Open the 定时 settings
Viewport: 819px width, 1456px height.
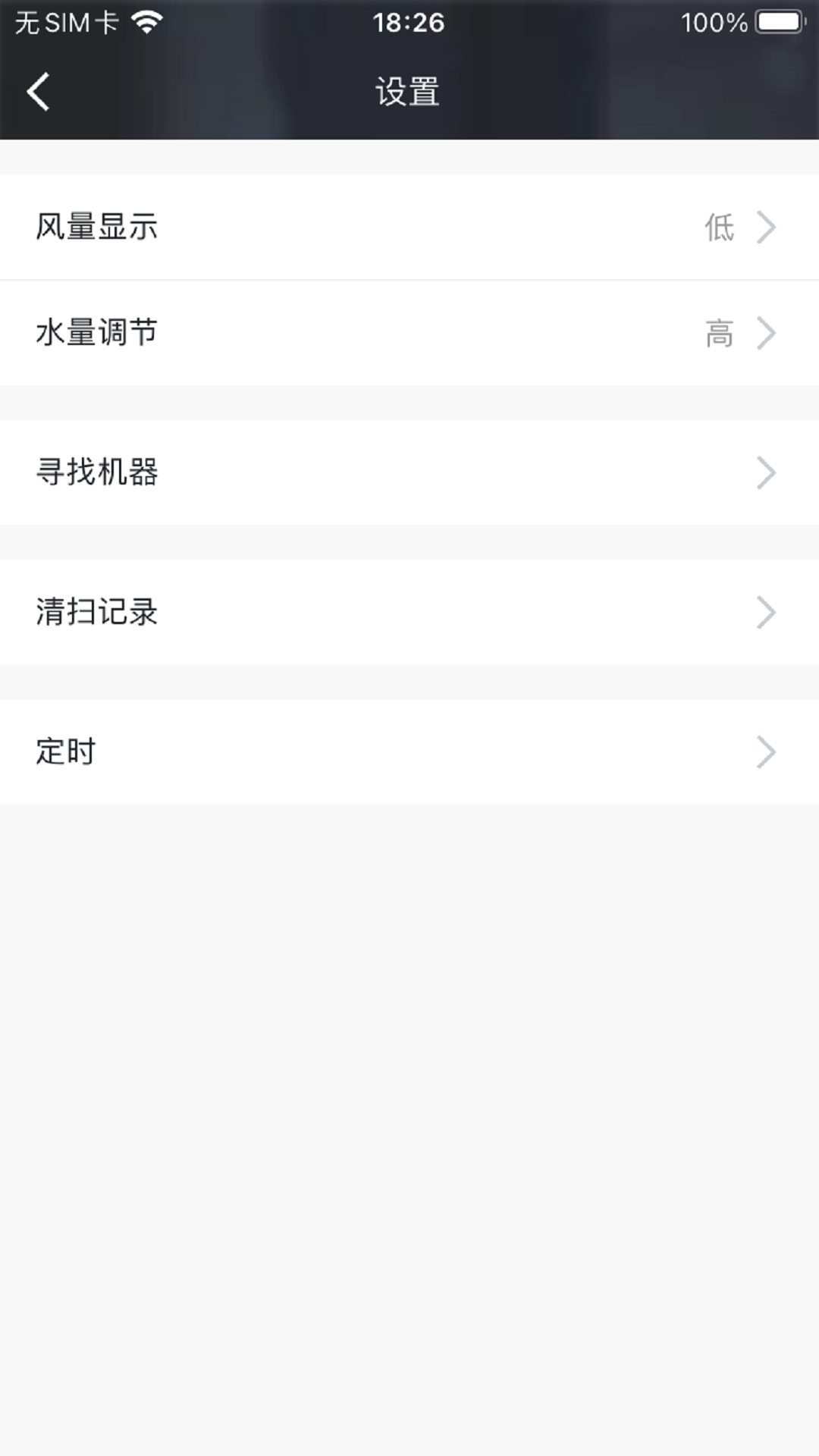(409, 752)
